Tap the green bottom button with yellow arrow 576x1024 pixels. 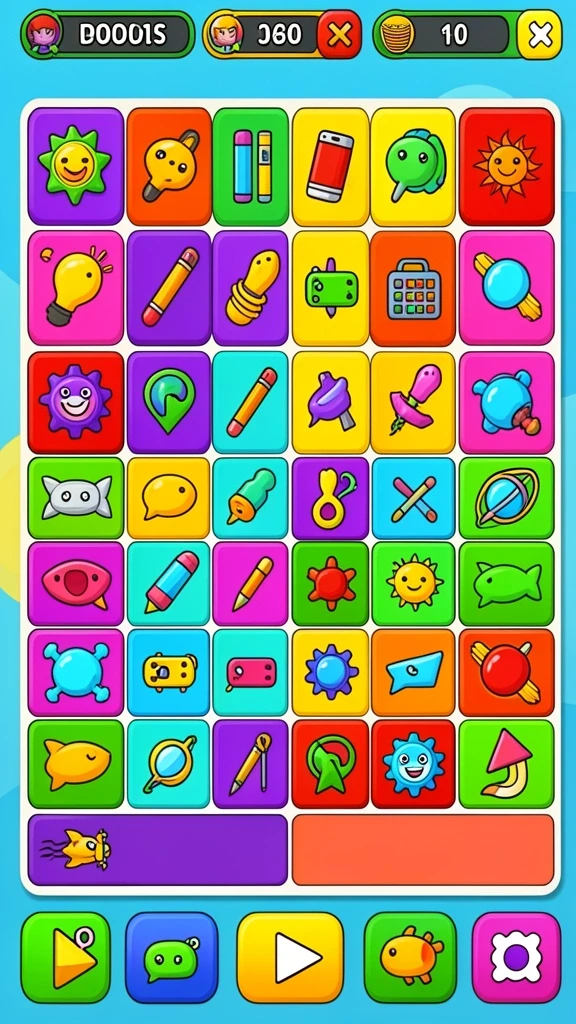click(65, 957)
